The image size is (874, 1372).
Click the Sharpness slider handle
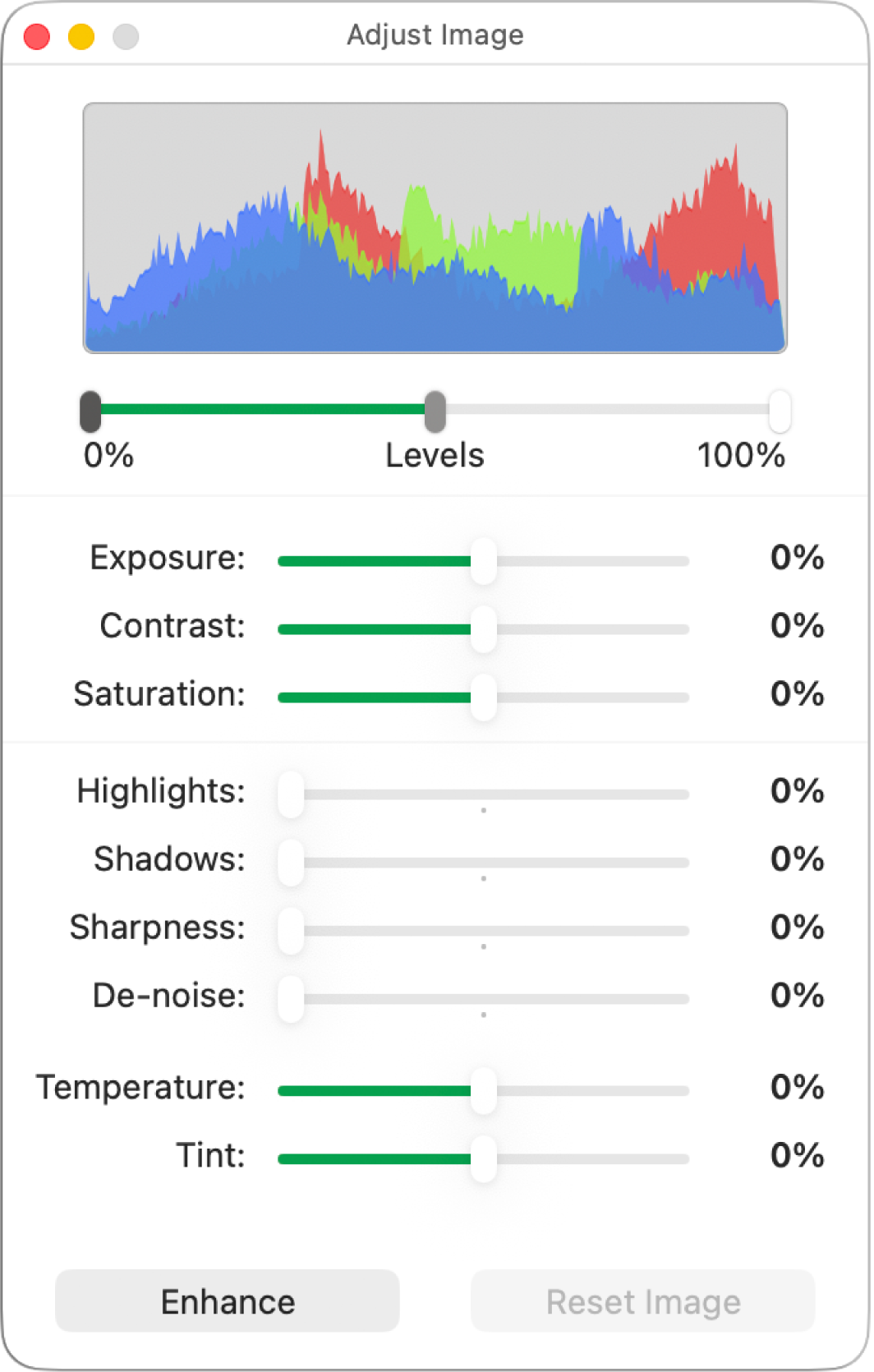[291, 930]
